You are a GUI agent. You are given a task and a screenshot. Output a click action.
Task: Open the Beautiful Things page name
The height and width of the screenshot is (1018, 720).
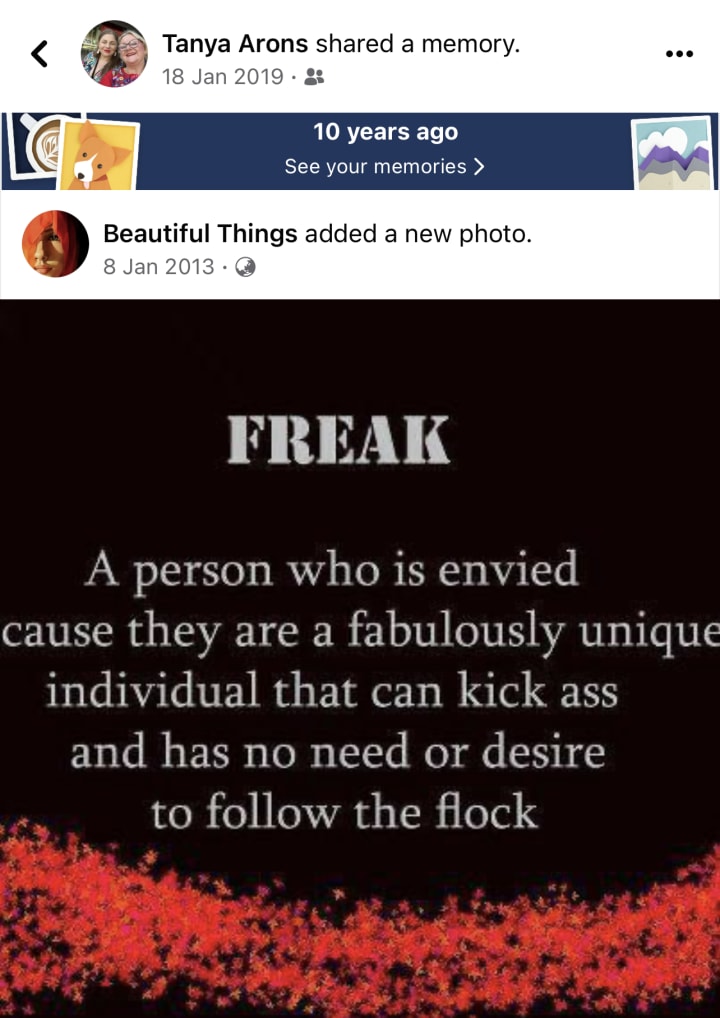click(200, 234)
